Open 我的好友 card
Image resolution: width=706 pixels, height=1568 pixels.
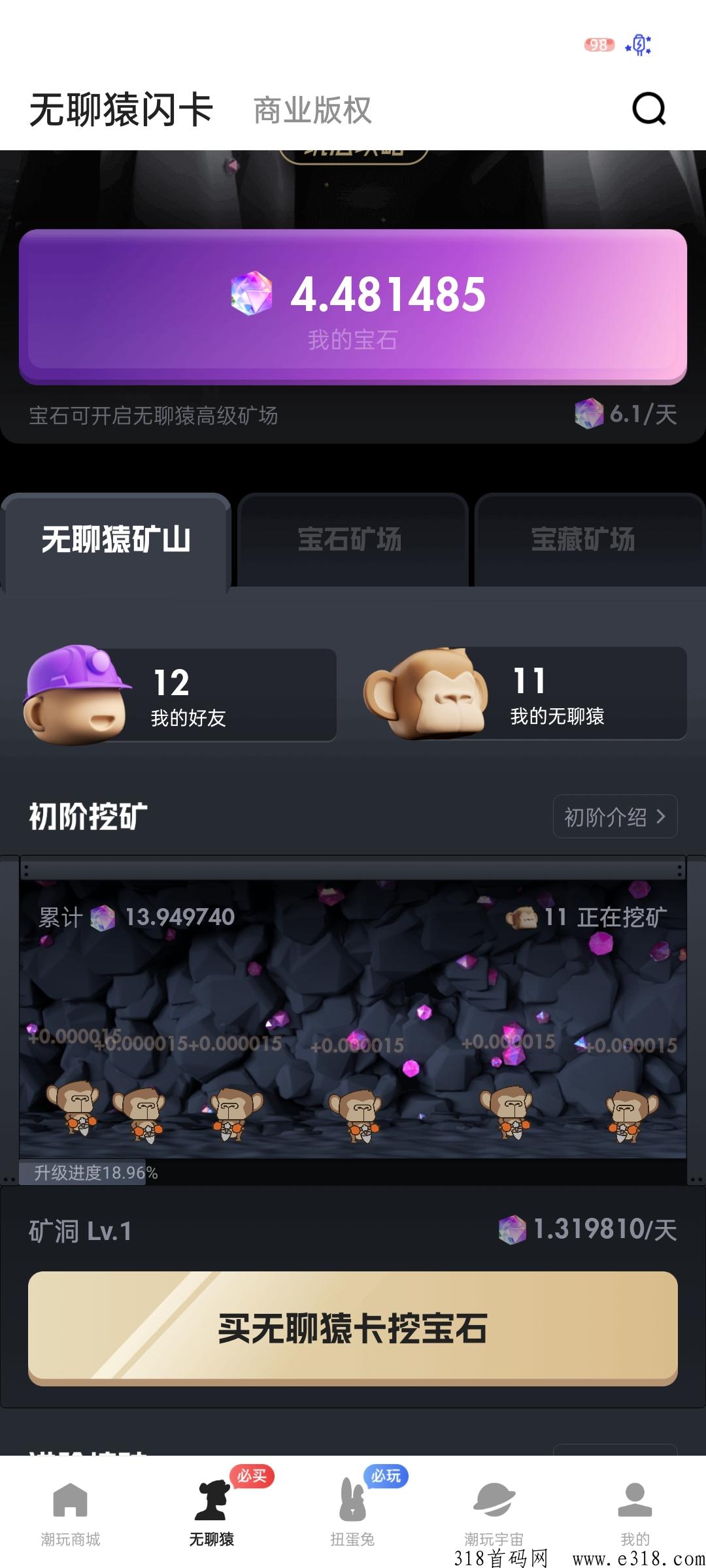[180, 696]
